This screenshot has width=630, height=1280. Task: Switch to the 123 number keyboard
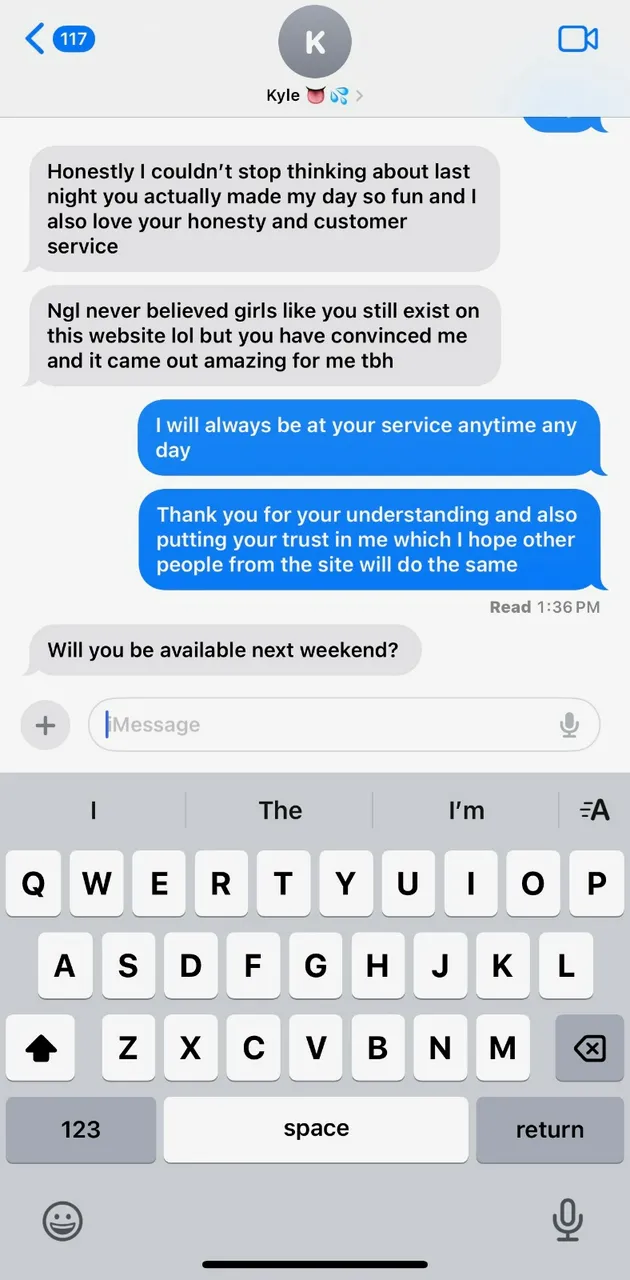click(81, 1129)
